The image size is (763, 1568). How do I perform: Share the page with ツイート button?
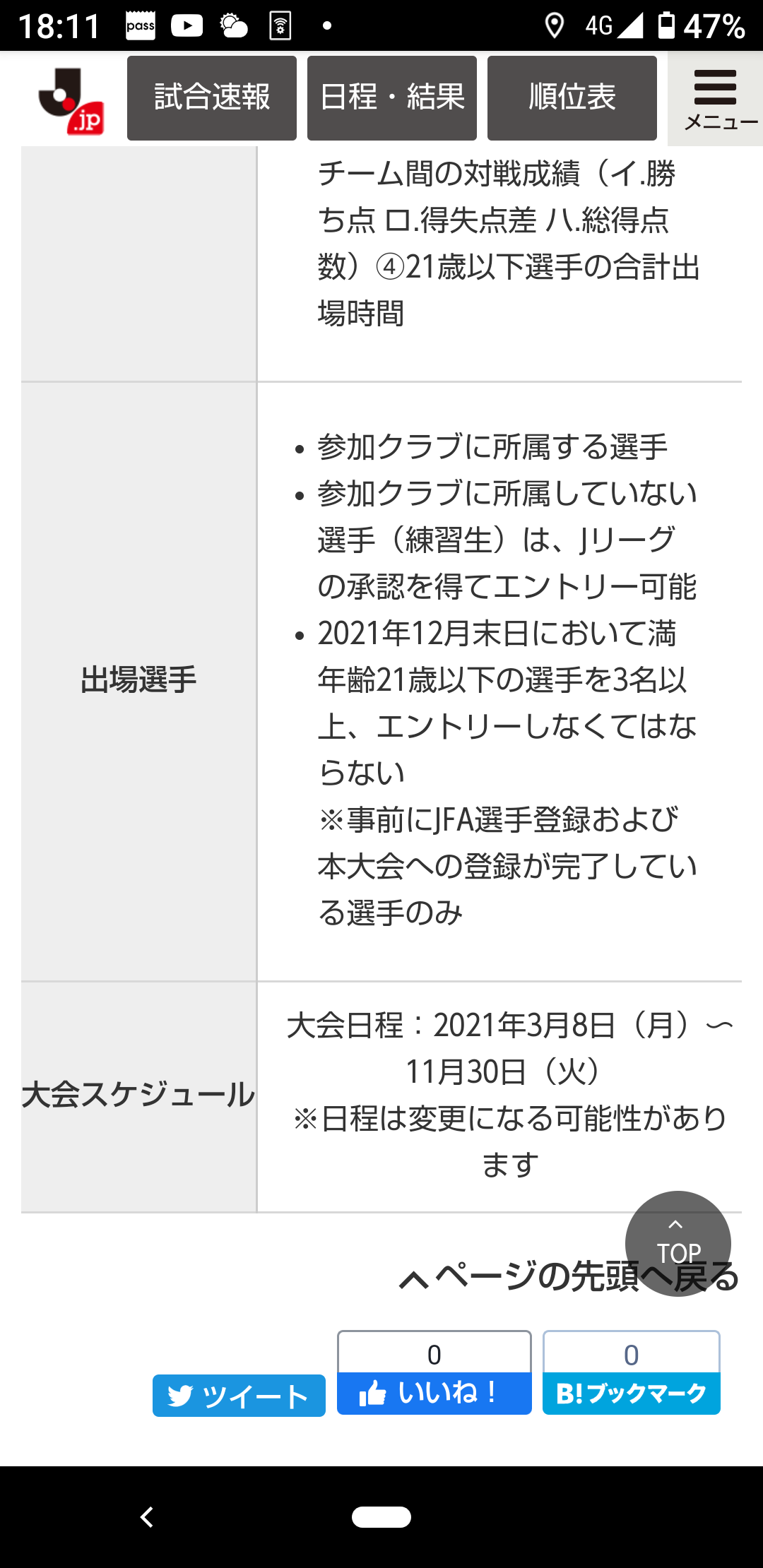pyautogui.click(x=239, y=1396)
